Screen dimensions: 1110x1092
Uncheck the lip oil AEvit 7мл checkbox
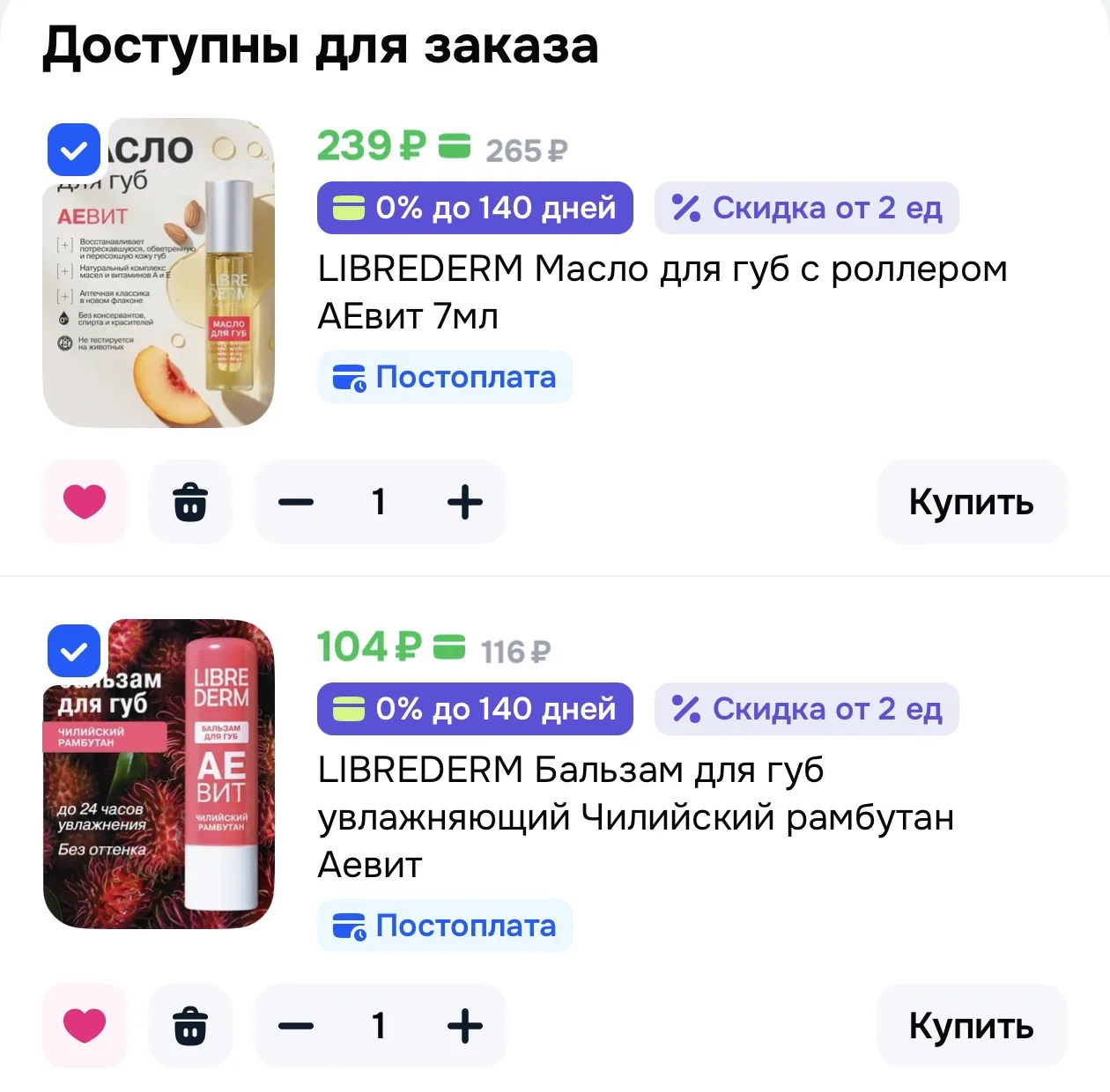point(74,150)
